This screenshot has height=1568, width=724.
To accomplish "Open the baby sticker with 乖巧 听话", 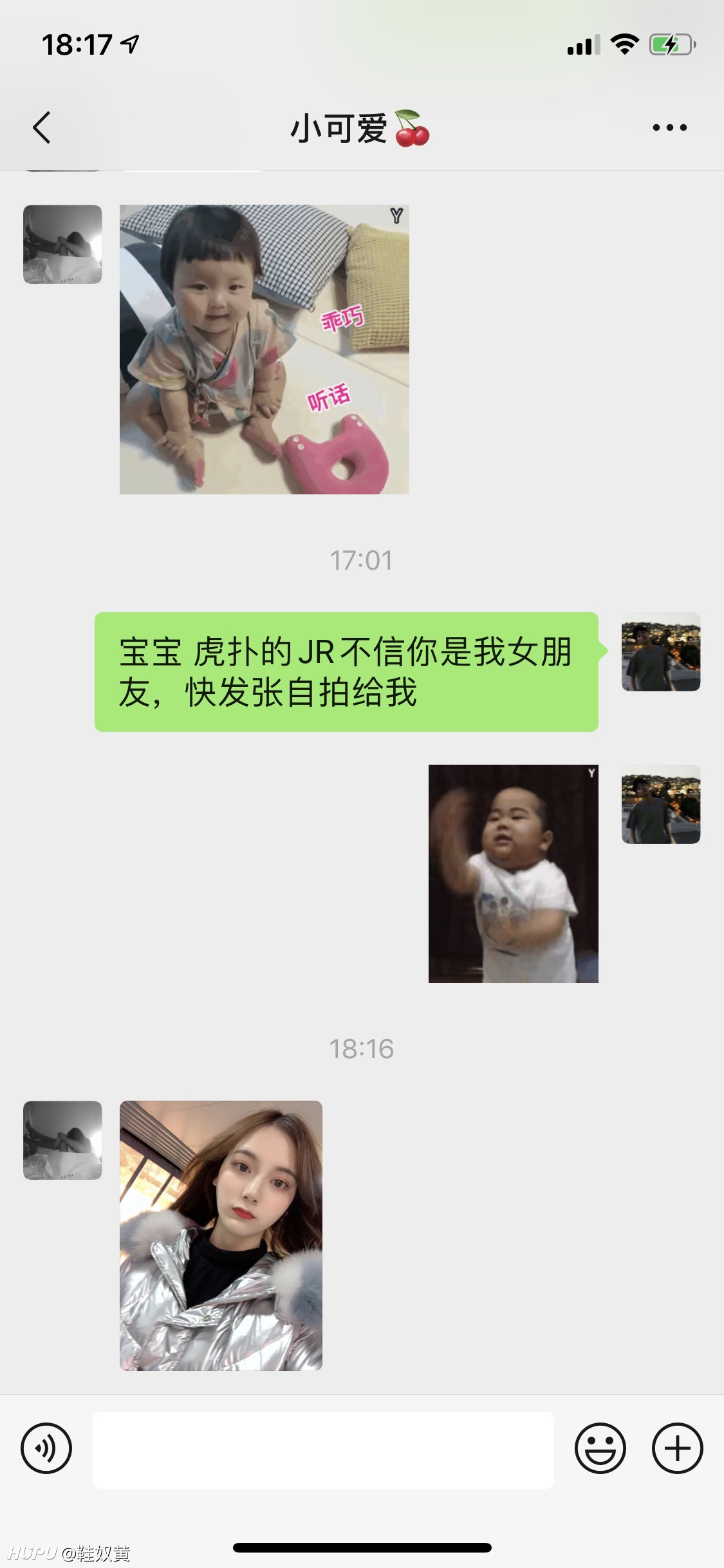I will (265, 350).
